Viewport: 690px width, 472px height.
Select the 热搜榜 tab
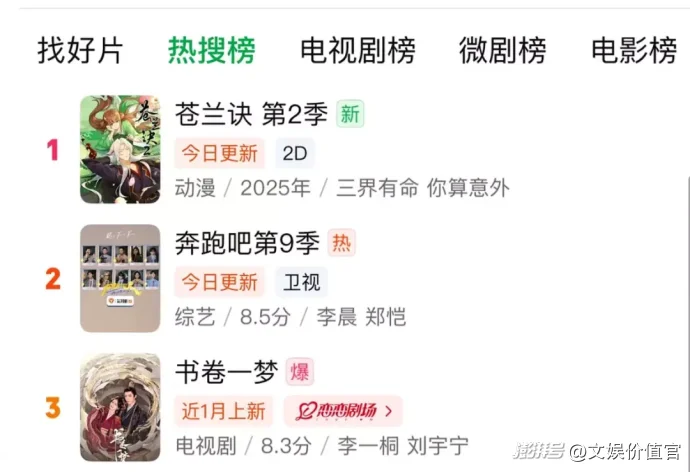(x=211, y=50)
